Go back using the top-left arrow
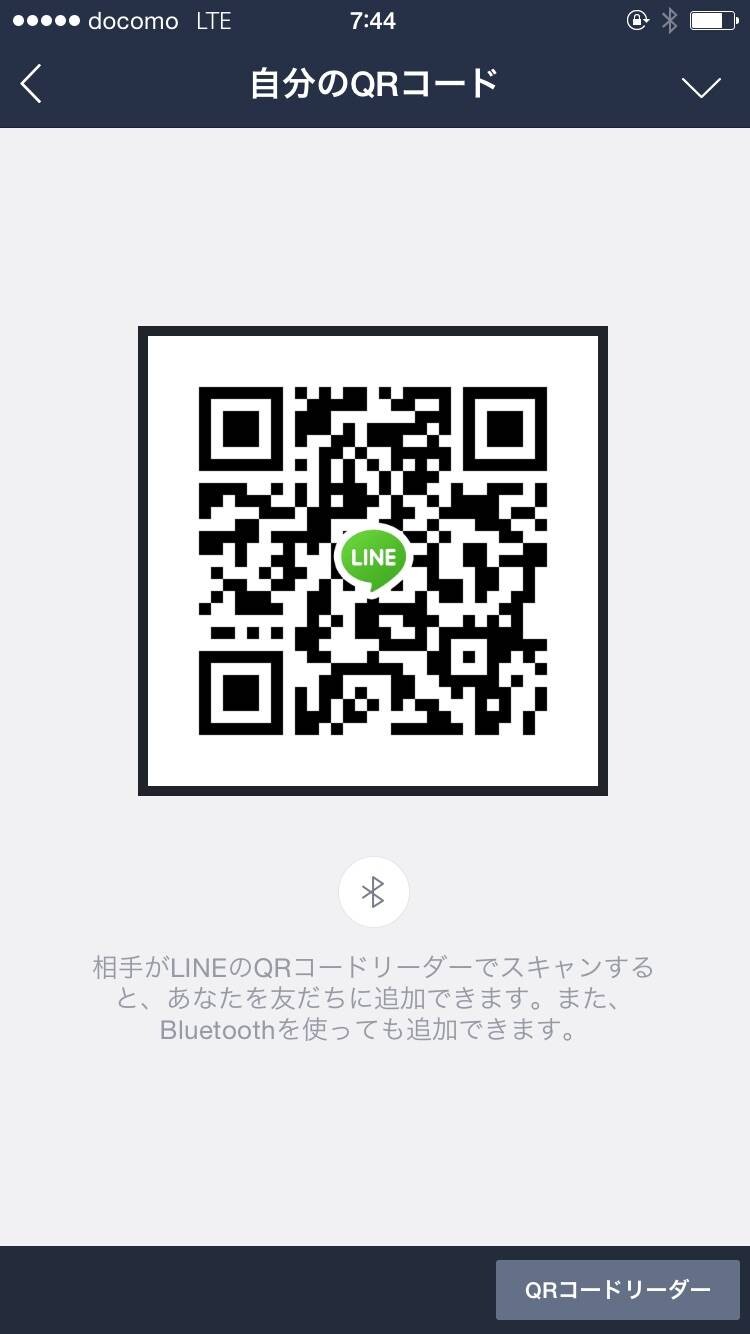The height and width of the screenshot is (1334, 750). pos(31,84)
